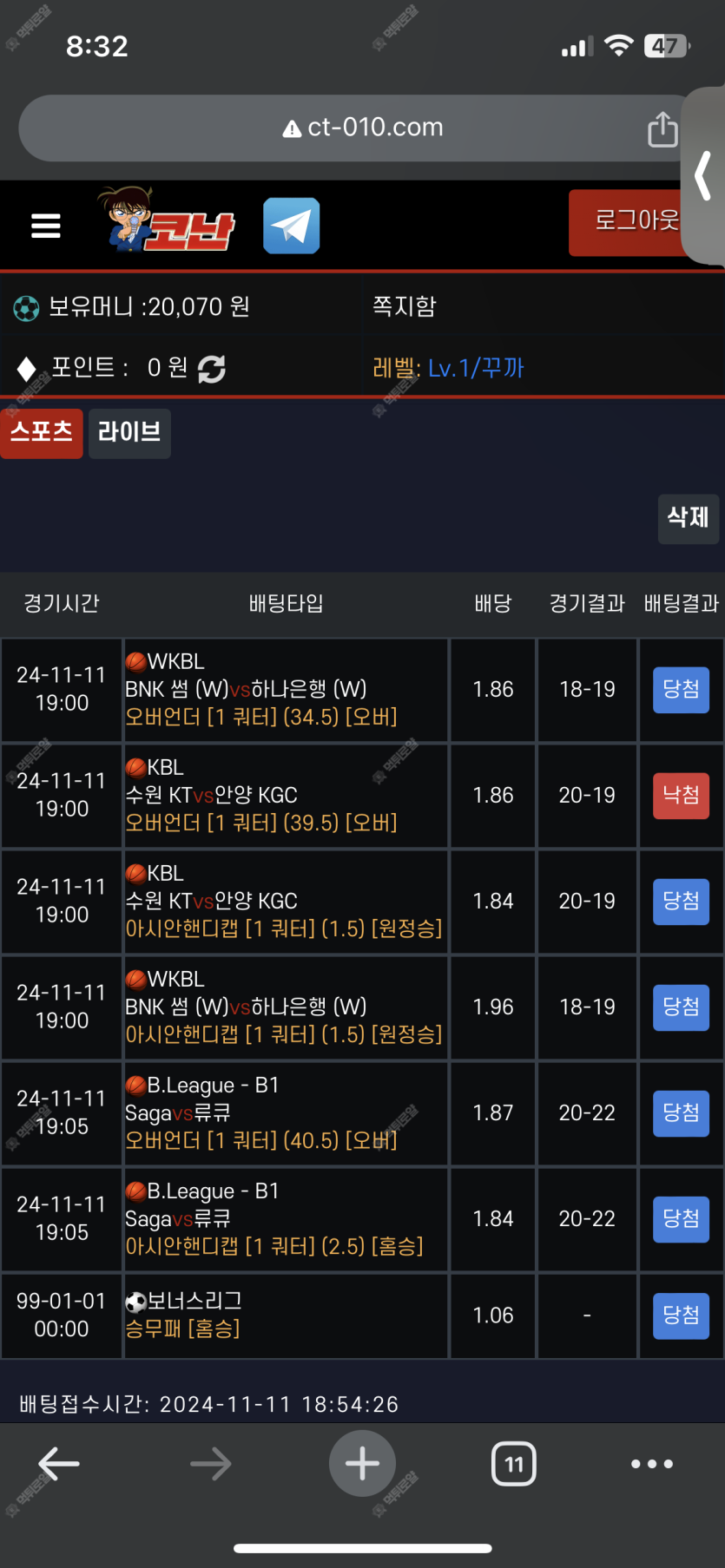Image resolution: width=725 pixels, height=1568 pixels.
Task: Tap the ct-010.com address bar
Action: coord(363,128)
